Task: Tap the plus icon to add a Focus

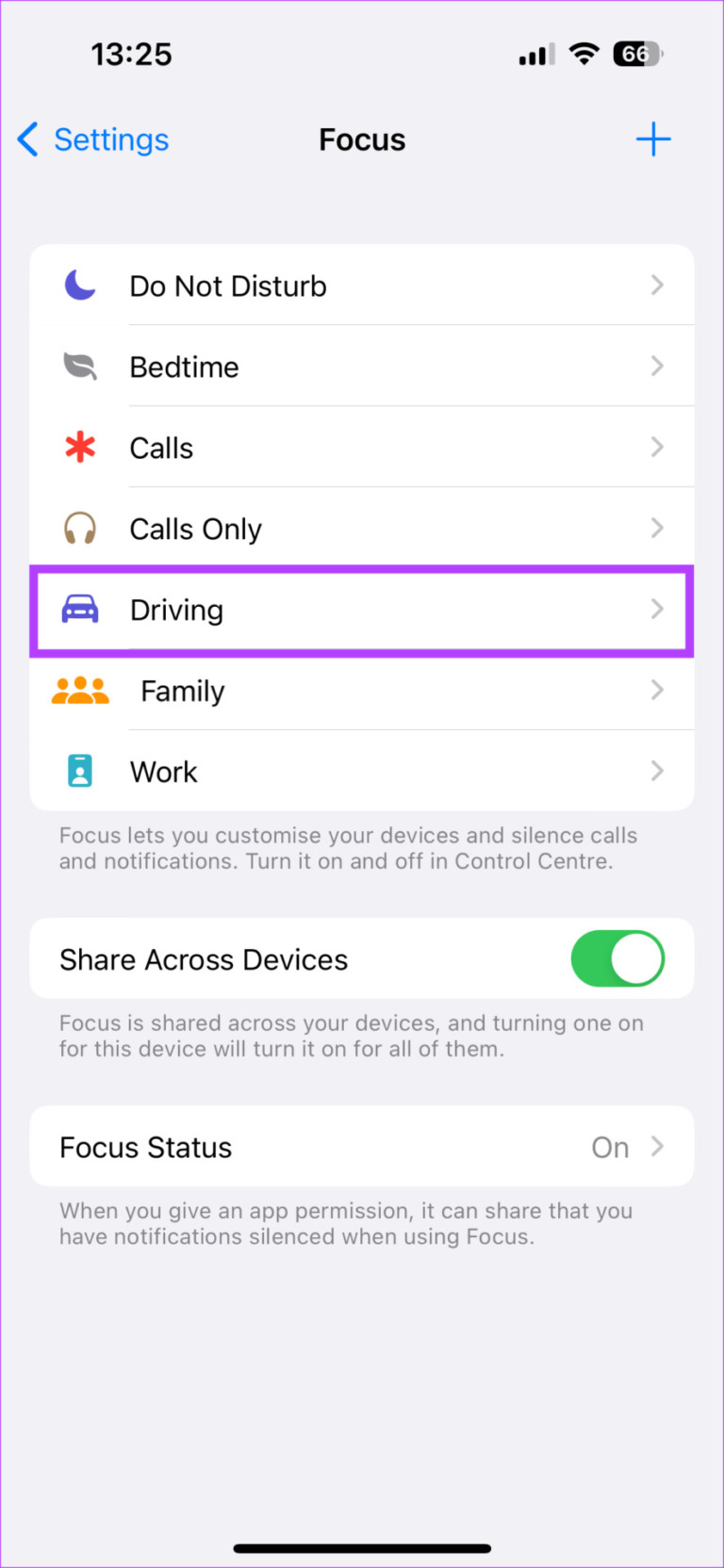Action: (x=654, y=139)
